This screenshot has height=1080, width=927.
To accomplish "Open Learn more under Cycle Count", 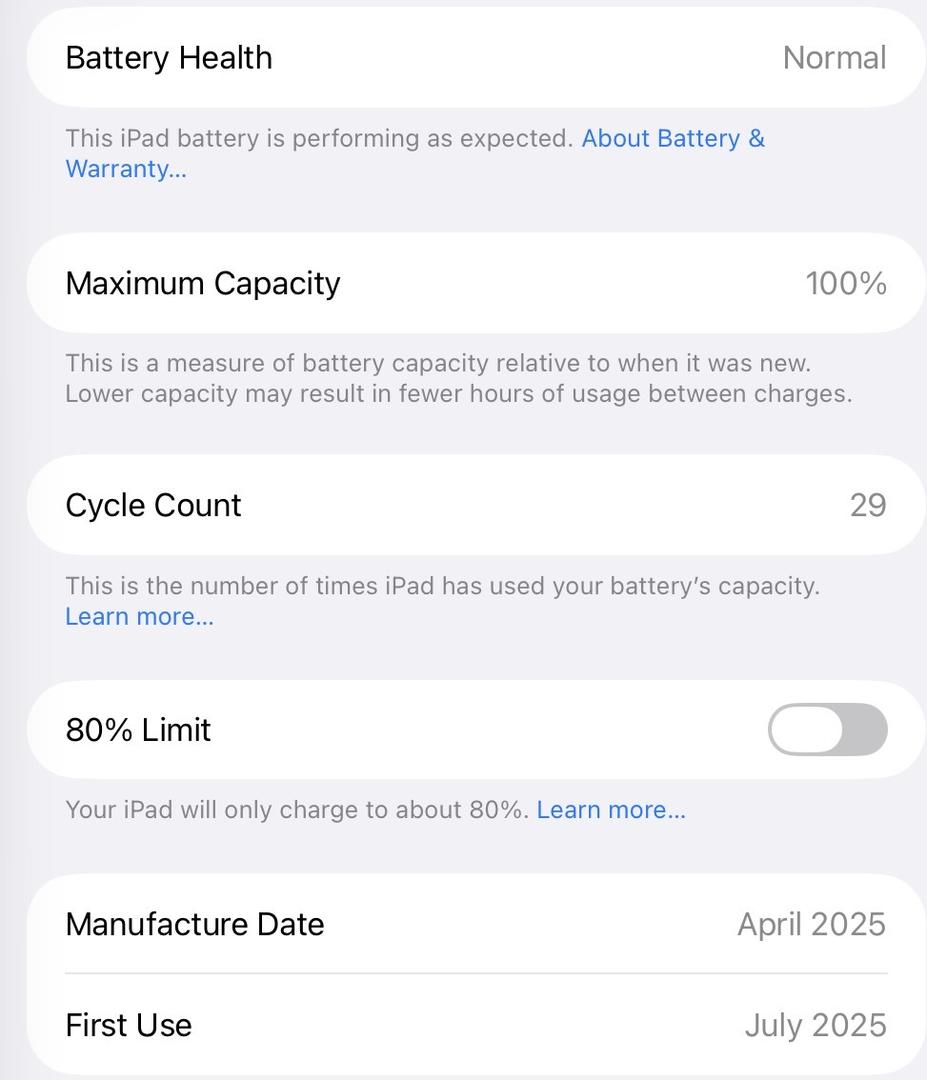I will [139, 617].
